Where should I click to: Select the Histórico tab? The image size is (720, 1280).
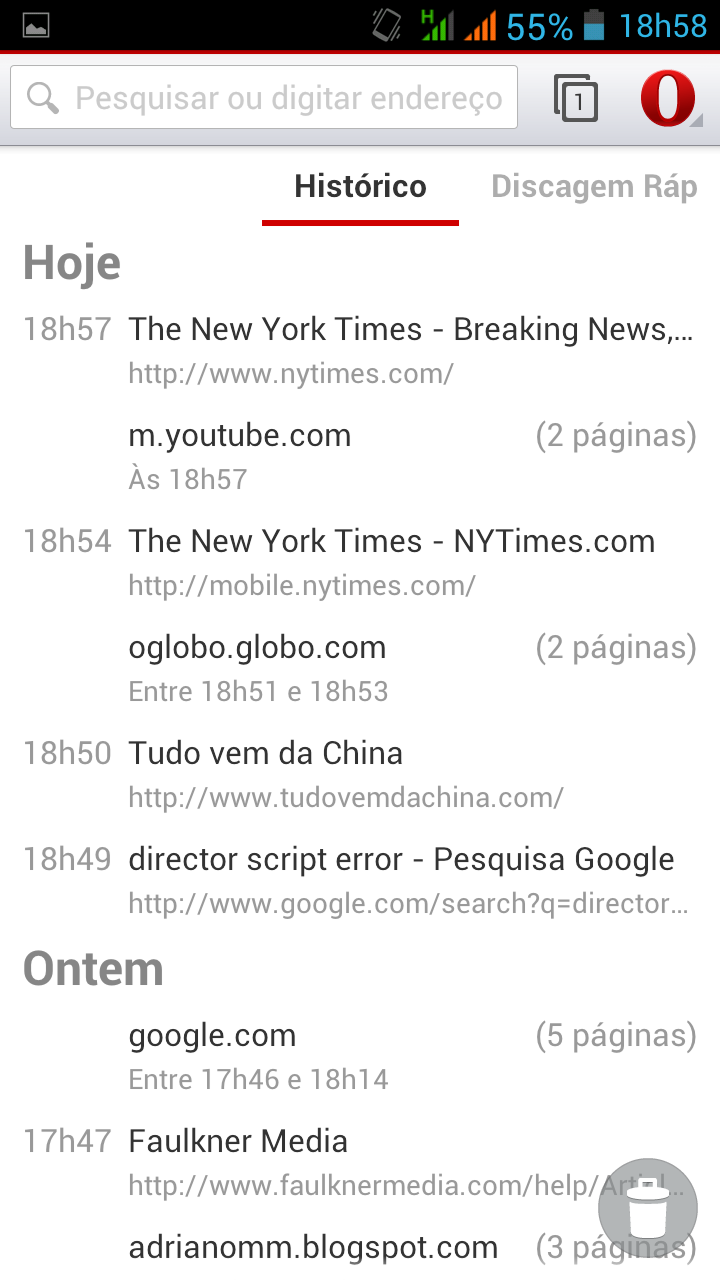click(x=360, y=187)
